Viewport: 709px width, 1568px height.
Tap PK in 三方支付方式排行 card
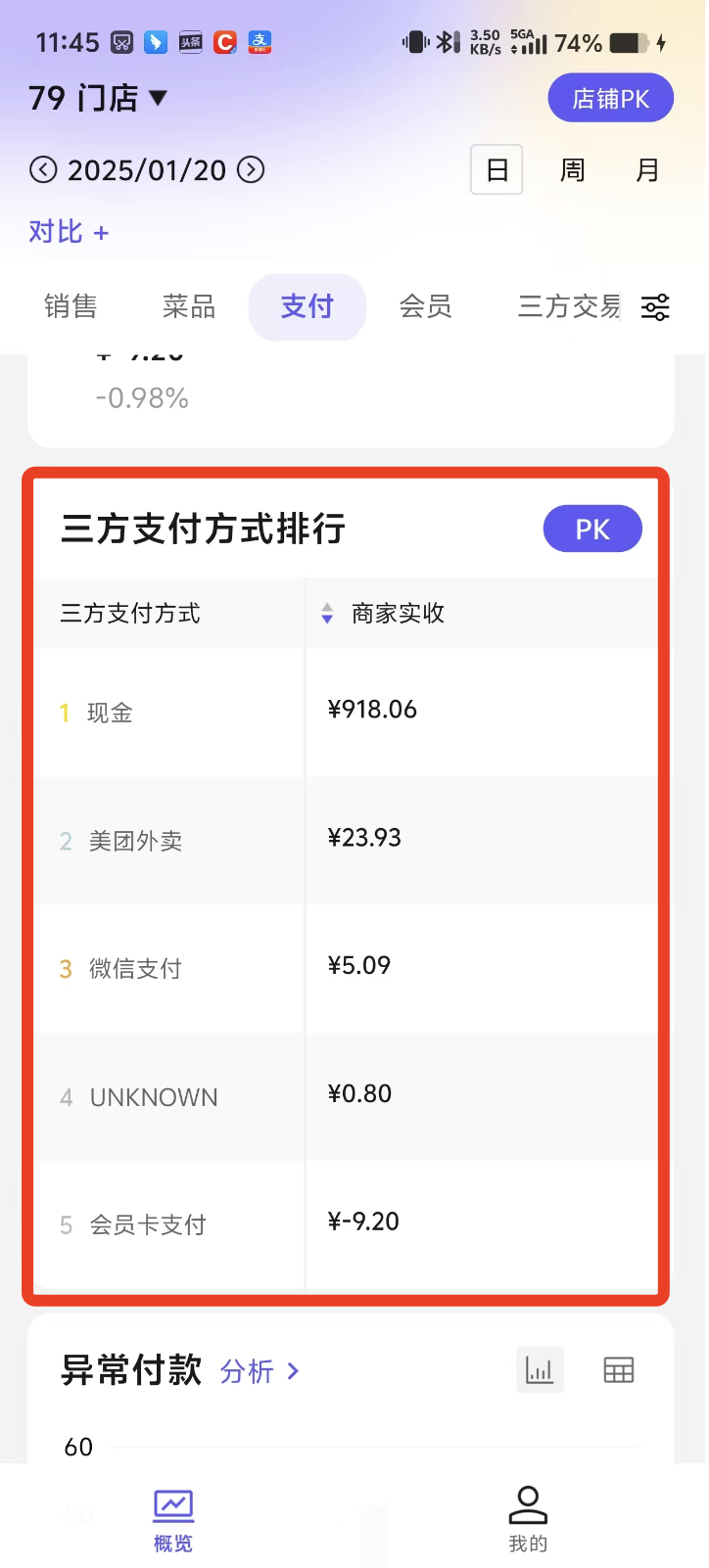[x=592, y=530]
